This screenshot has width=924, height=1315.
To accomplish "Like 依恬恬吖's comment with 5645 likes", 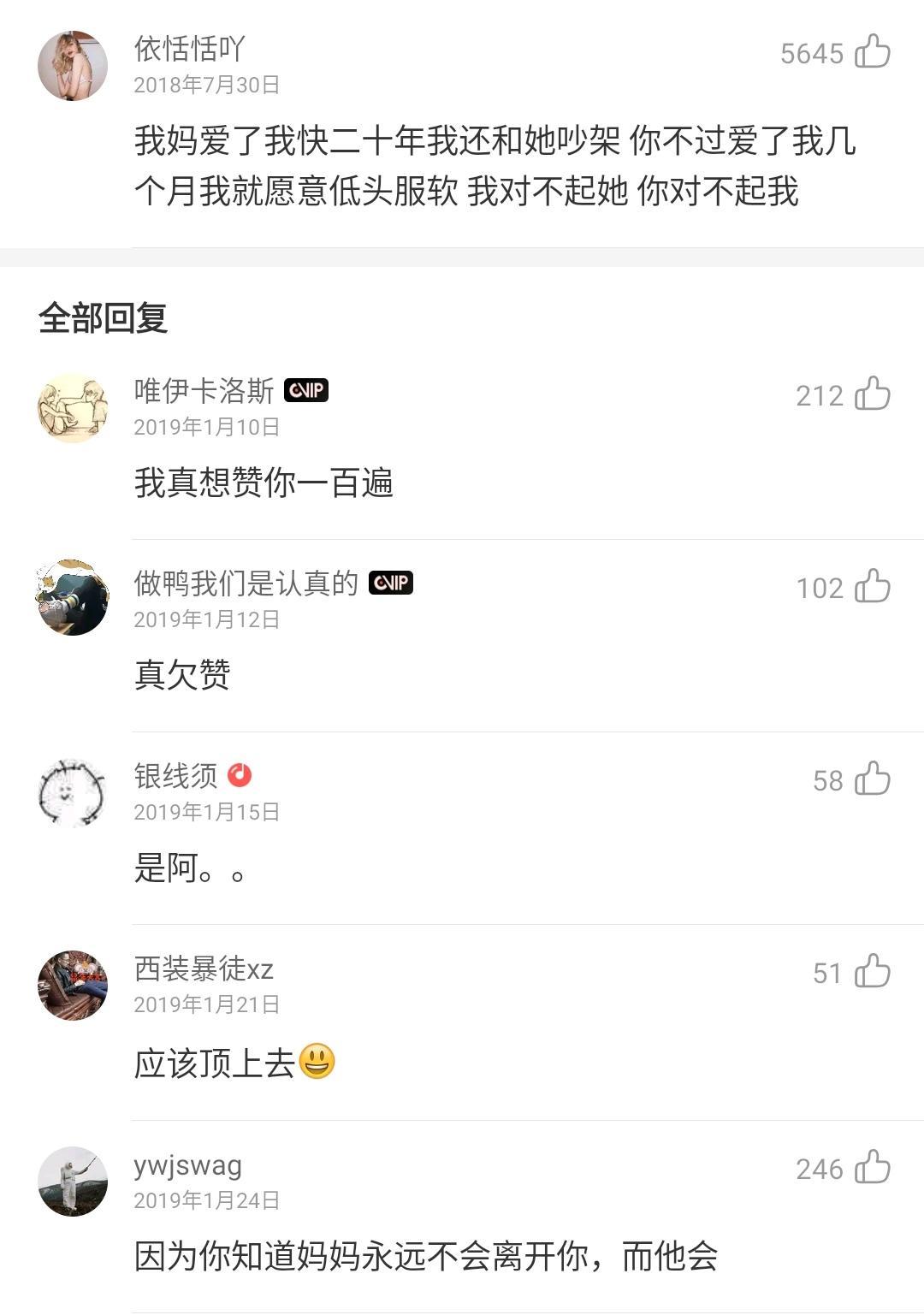I will pos(872,51).
